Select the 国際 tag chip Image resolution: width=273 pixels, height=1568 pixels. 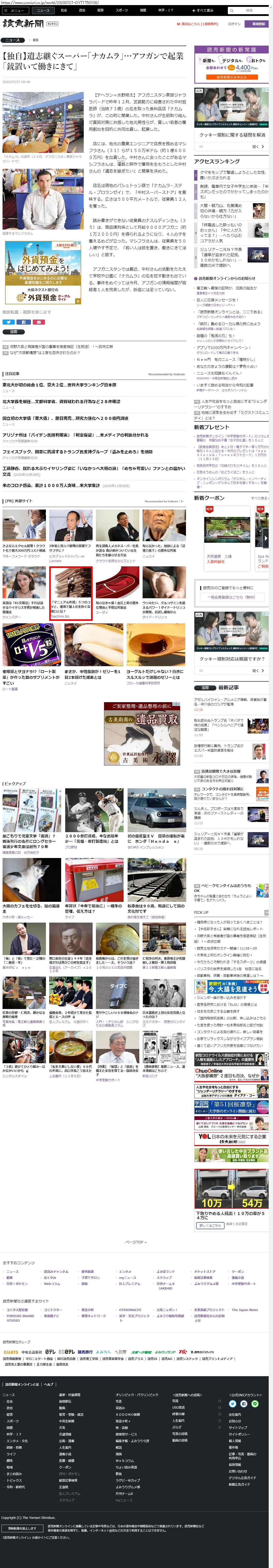click(13, 332)
